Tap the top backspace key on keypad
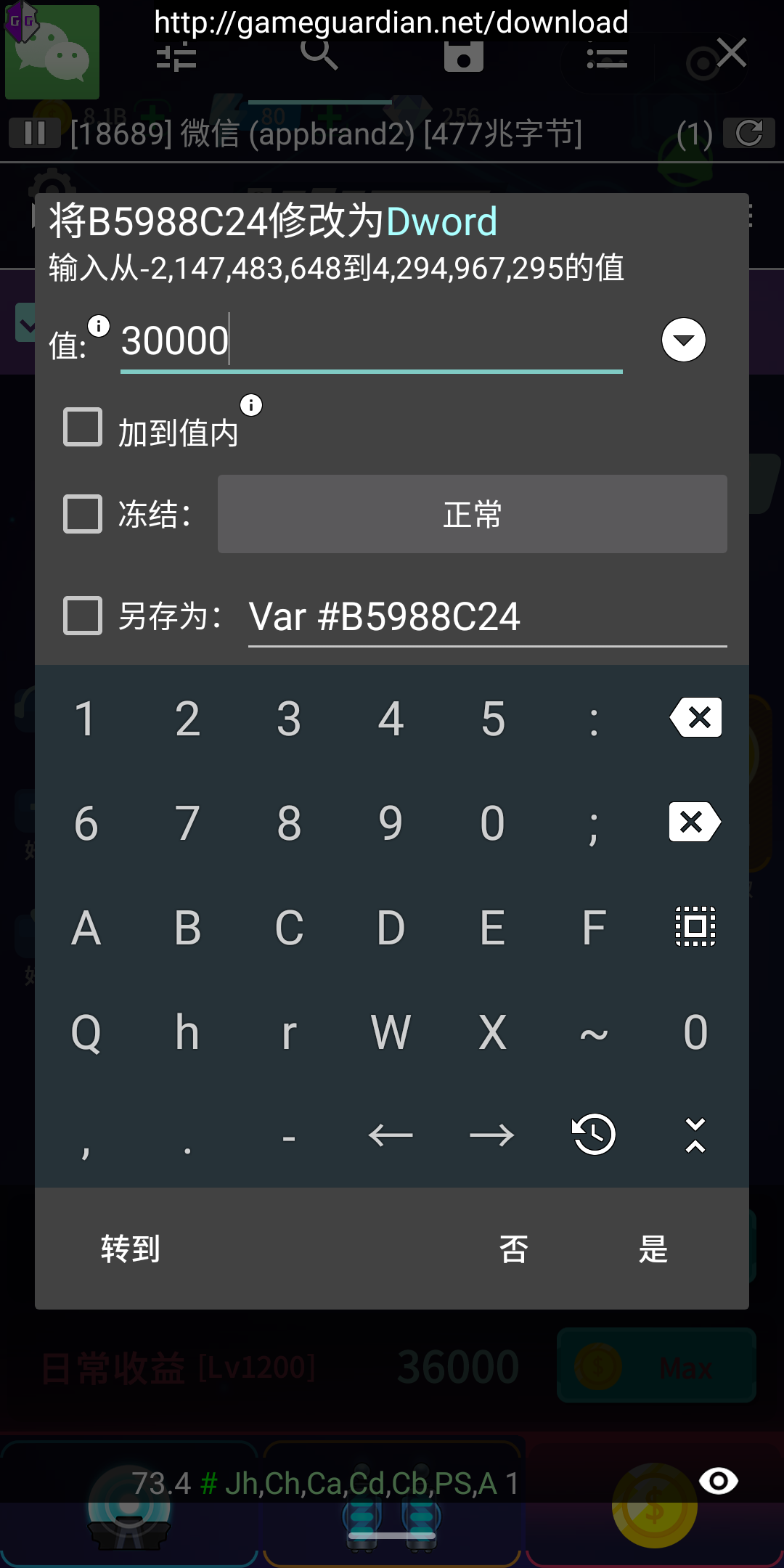 click(x=695, y=718)
